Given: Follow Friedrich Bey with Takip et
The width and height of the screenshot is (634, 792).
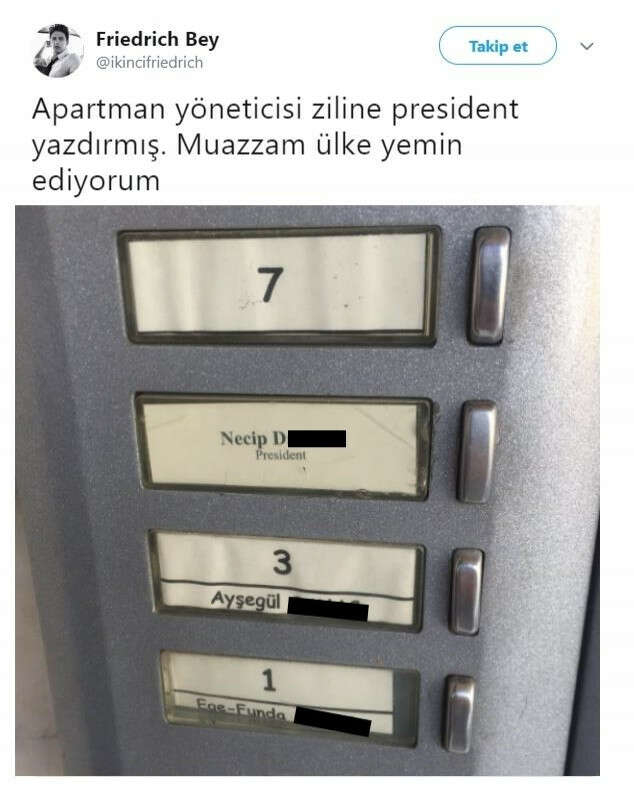Looking at the screenshot, I should point(498,46).
